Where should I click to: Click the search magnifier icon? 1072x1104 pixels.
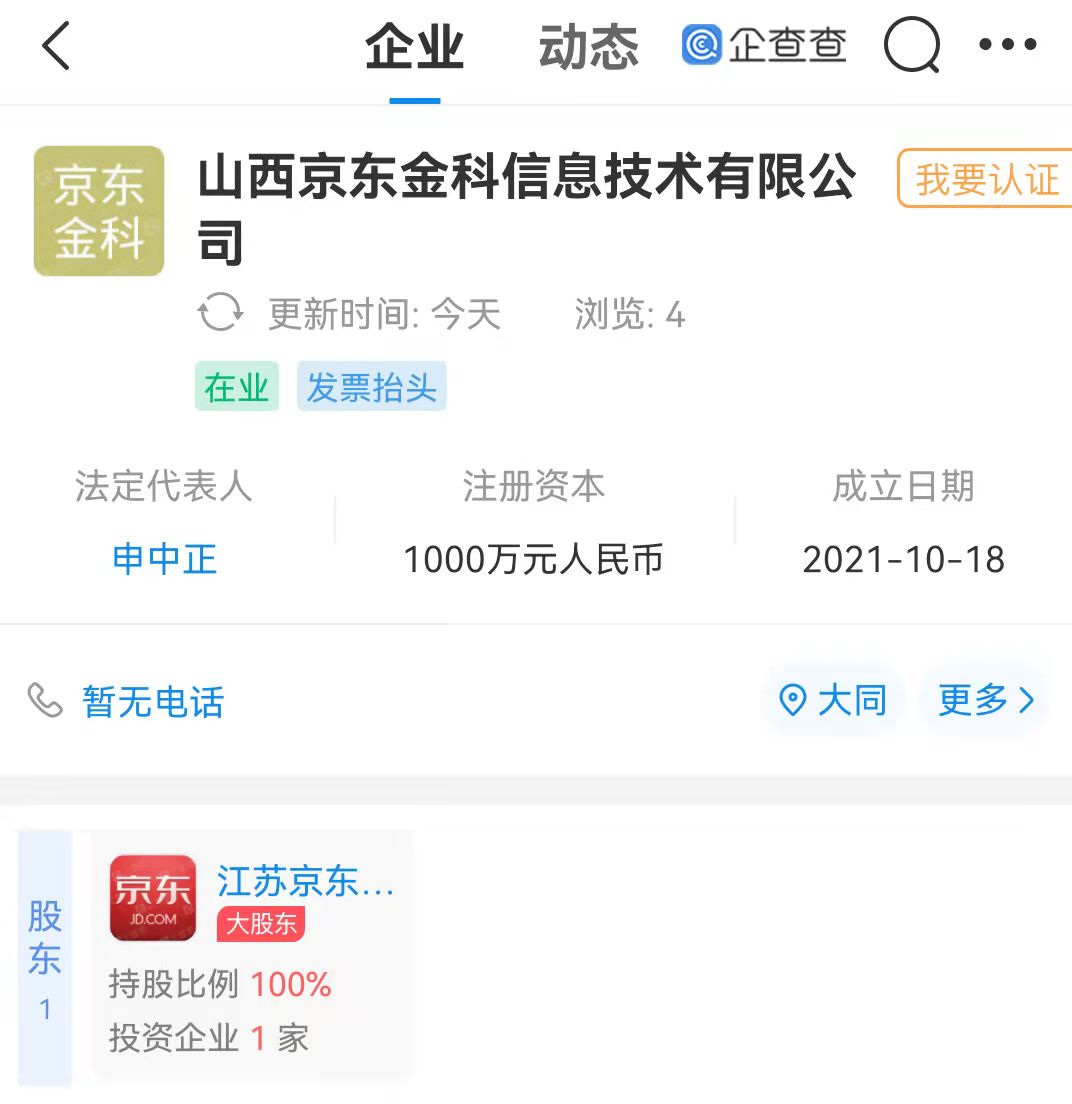pyautogui.click(x=911, y=45)
